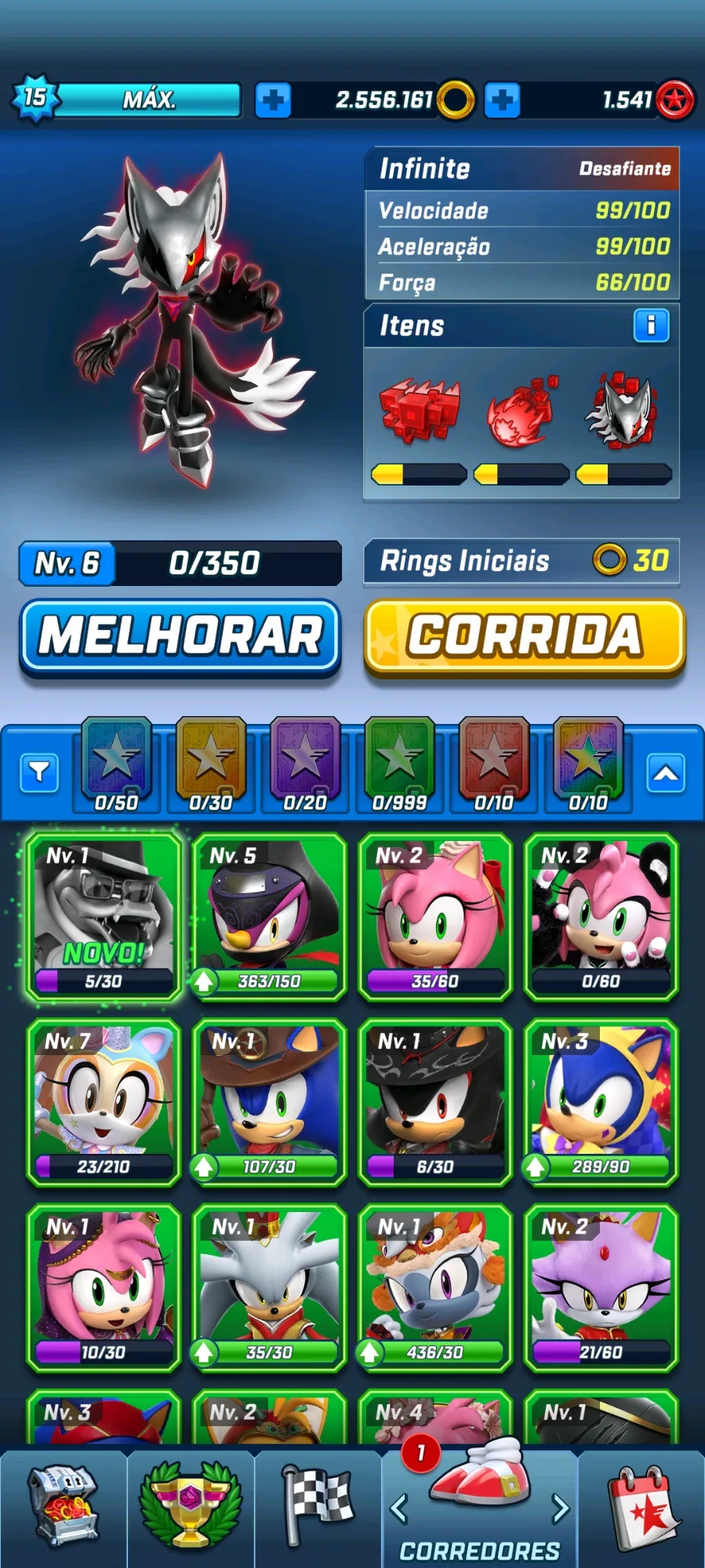Screen dimensions: 705x1568
Task: Open the runners filter funnel
Action: (x=39, y=773)
